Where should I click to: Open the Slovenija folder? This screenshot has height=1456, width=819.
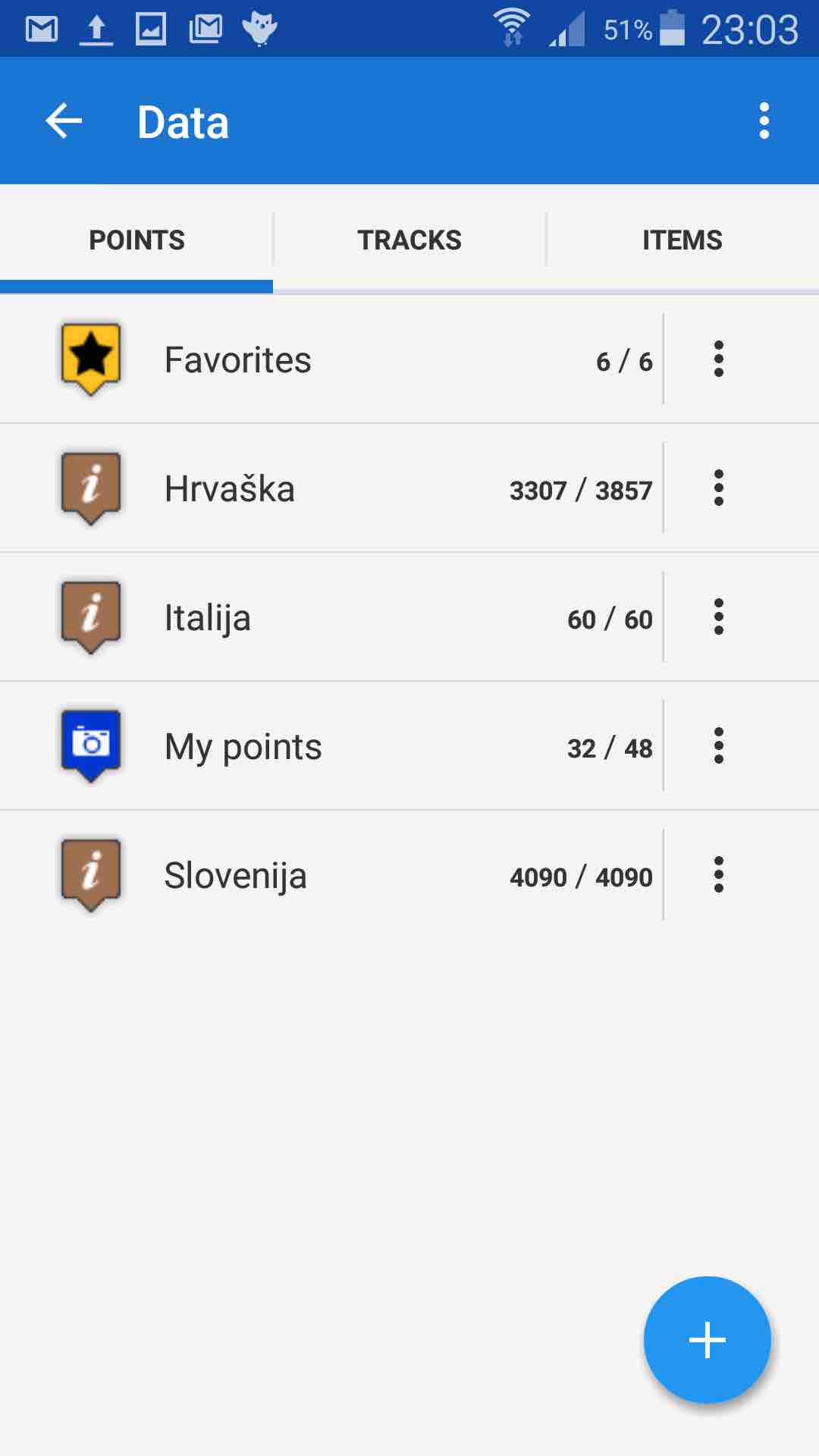point(331,875)
